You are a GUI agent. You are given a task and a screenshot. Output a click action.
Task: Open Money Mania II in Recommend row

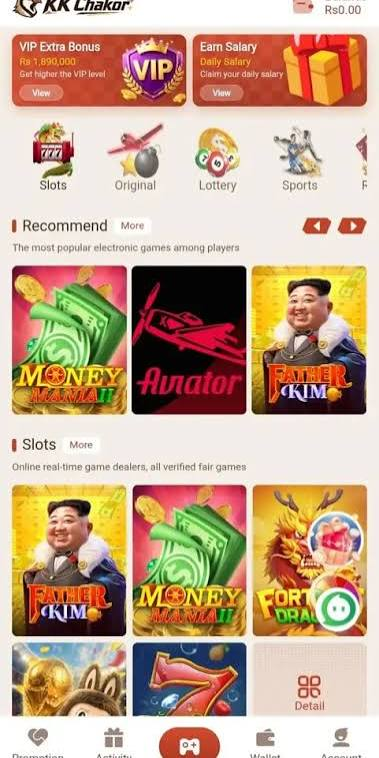[x=69, y=340]
